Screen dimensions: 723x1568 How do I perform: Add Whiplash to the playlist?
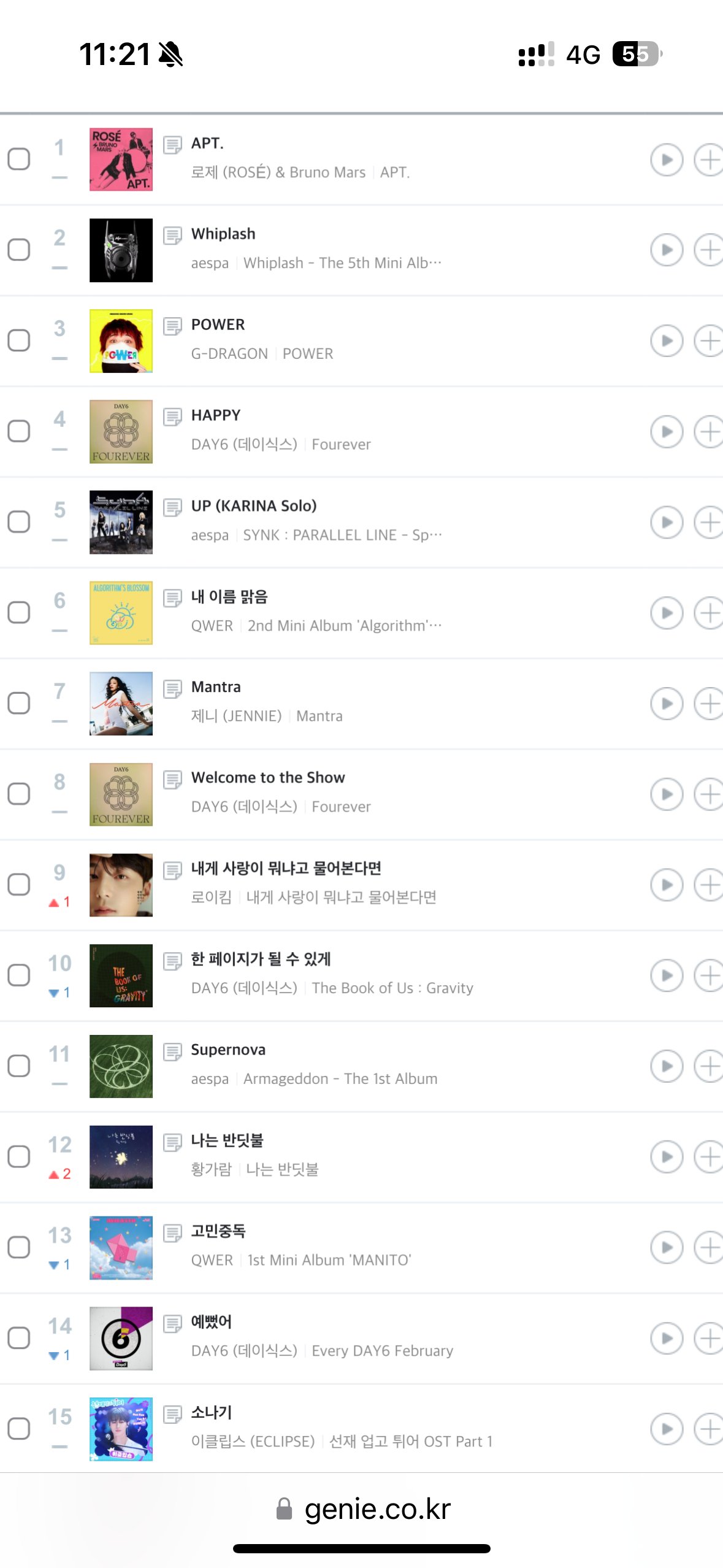click(709, 250)
